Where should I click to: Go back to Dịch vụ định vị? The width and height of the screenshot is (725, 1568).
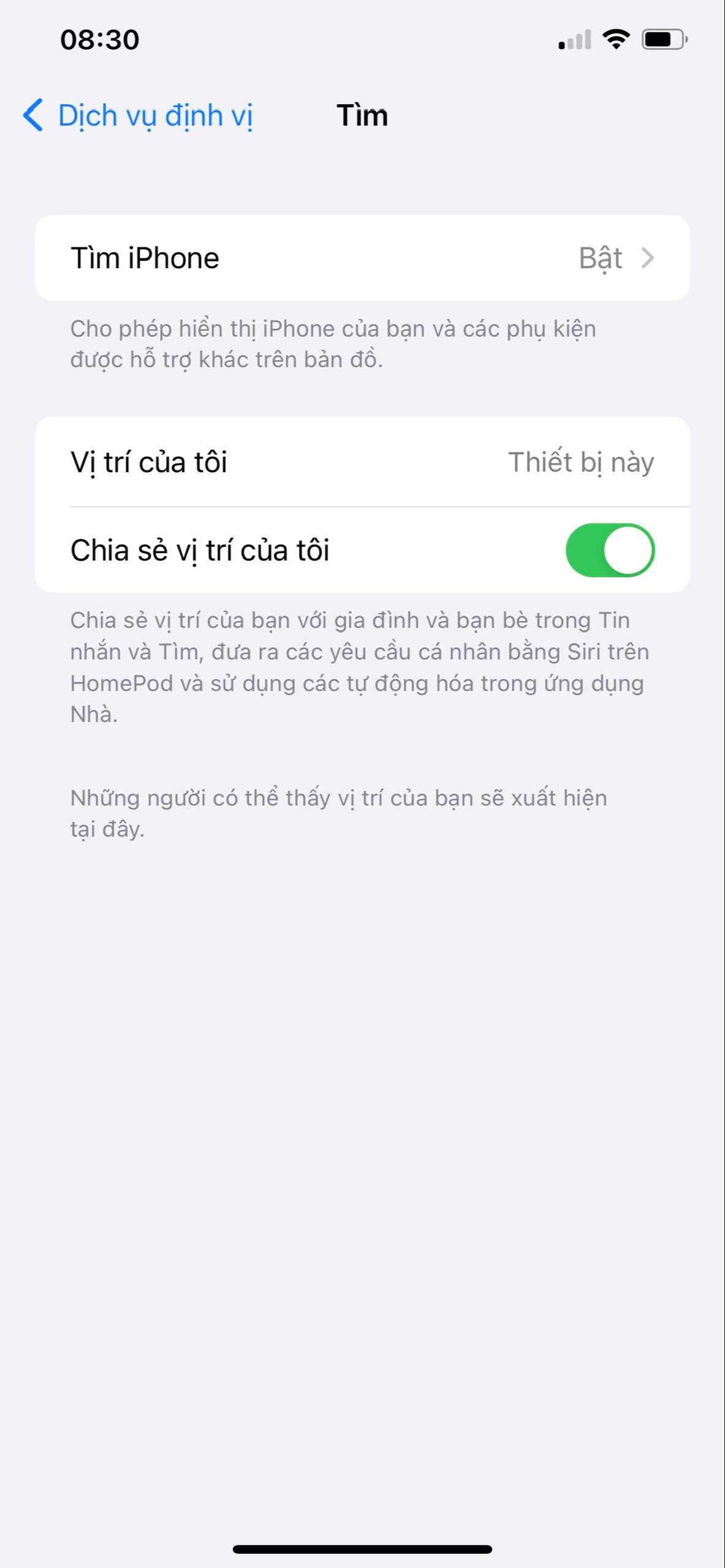[x=138, y=116]
